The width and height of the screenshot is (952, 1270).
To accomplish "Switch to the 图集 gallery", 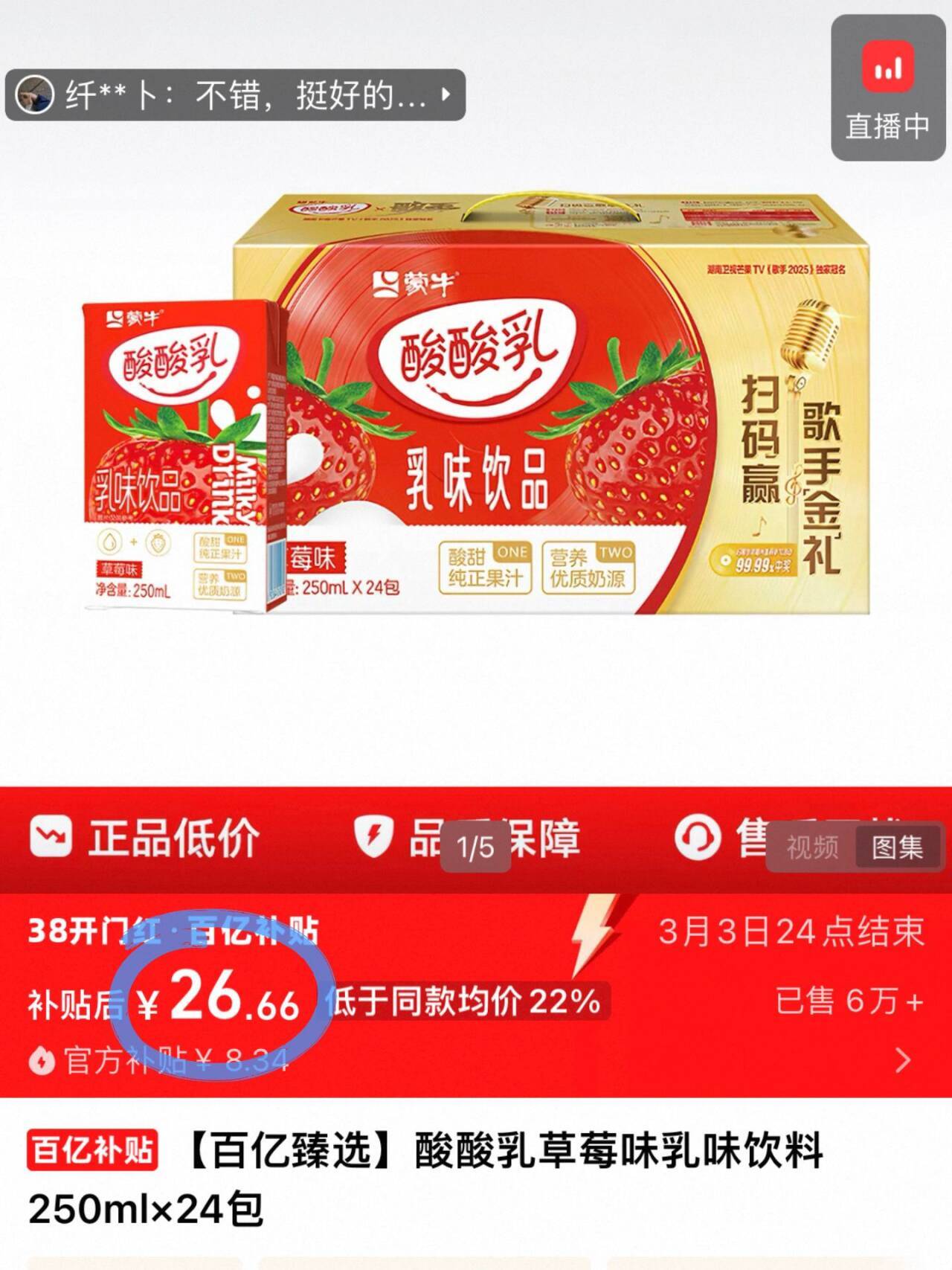I will (x=897, y=847).
